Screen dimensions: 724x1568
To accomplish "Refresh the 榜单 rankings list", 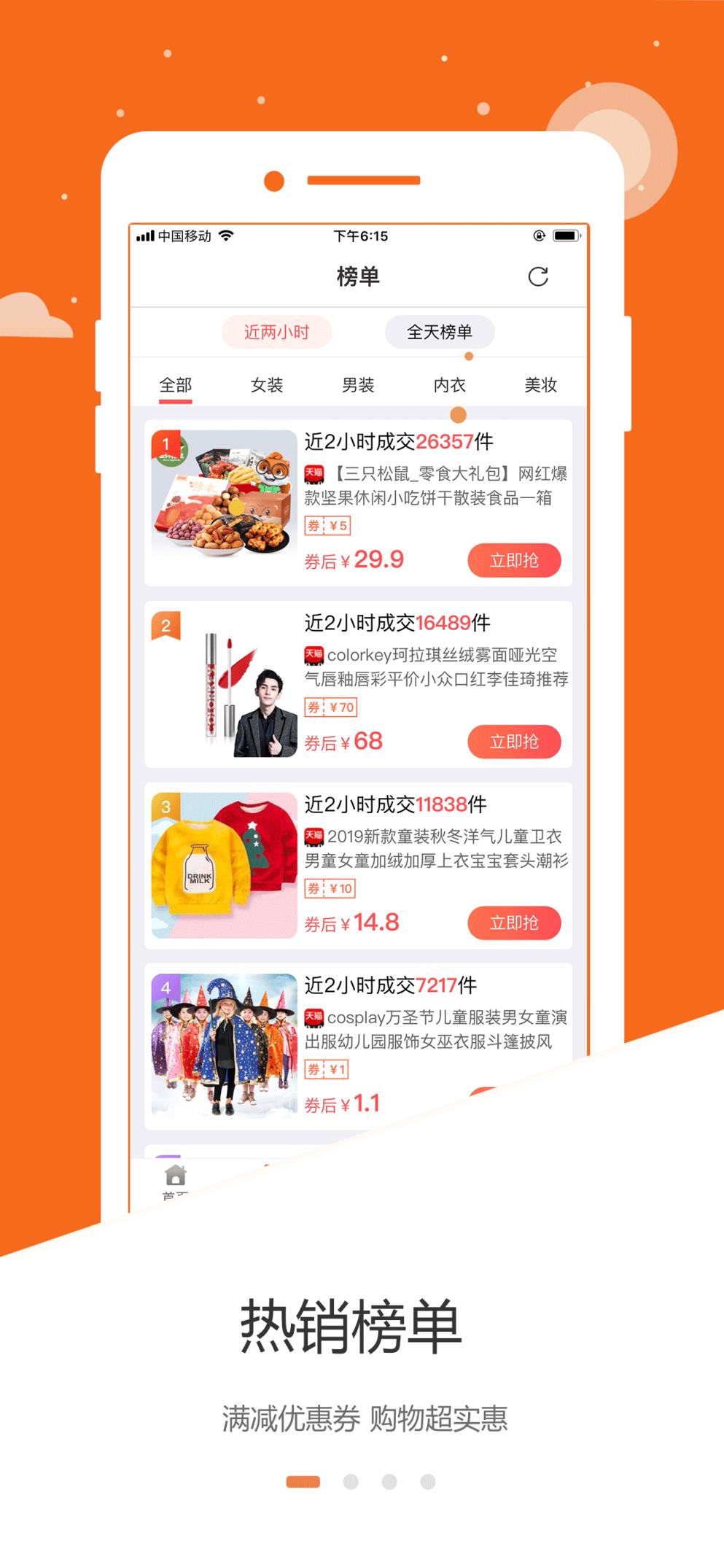I will 539,276.
